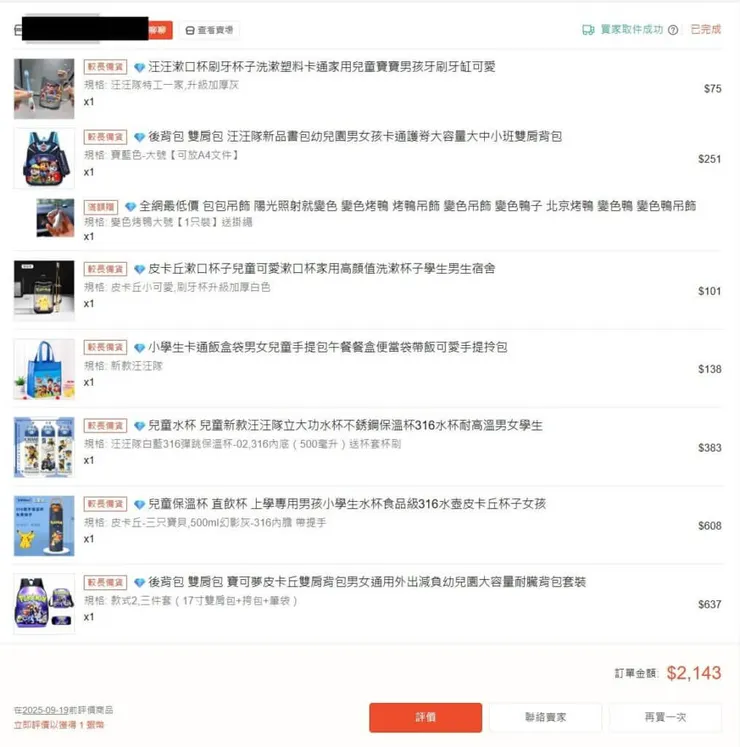The height and width of the screenshot is (747, 740).
Task: Click the Pikachu thermos bottle thumbnail
Action: pos(43,525)
